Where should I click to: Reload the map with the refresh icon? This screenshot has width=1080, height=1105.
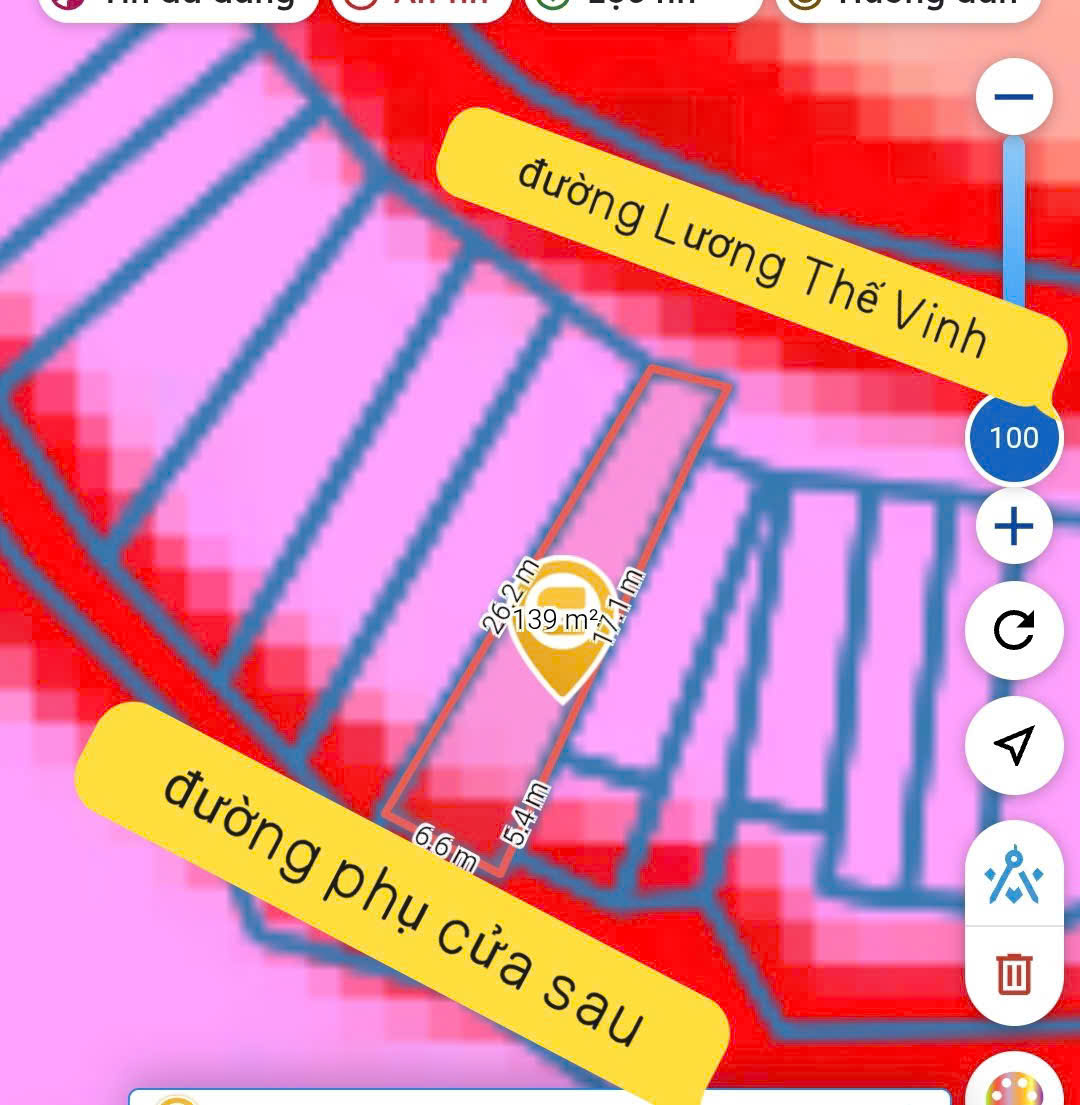click(x=1014, y=631)
